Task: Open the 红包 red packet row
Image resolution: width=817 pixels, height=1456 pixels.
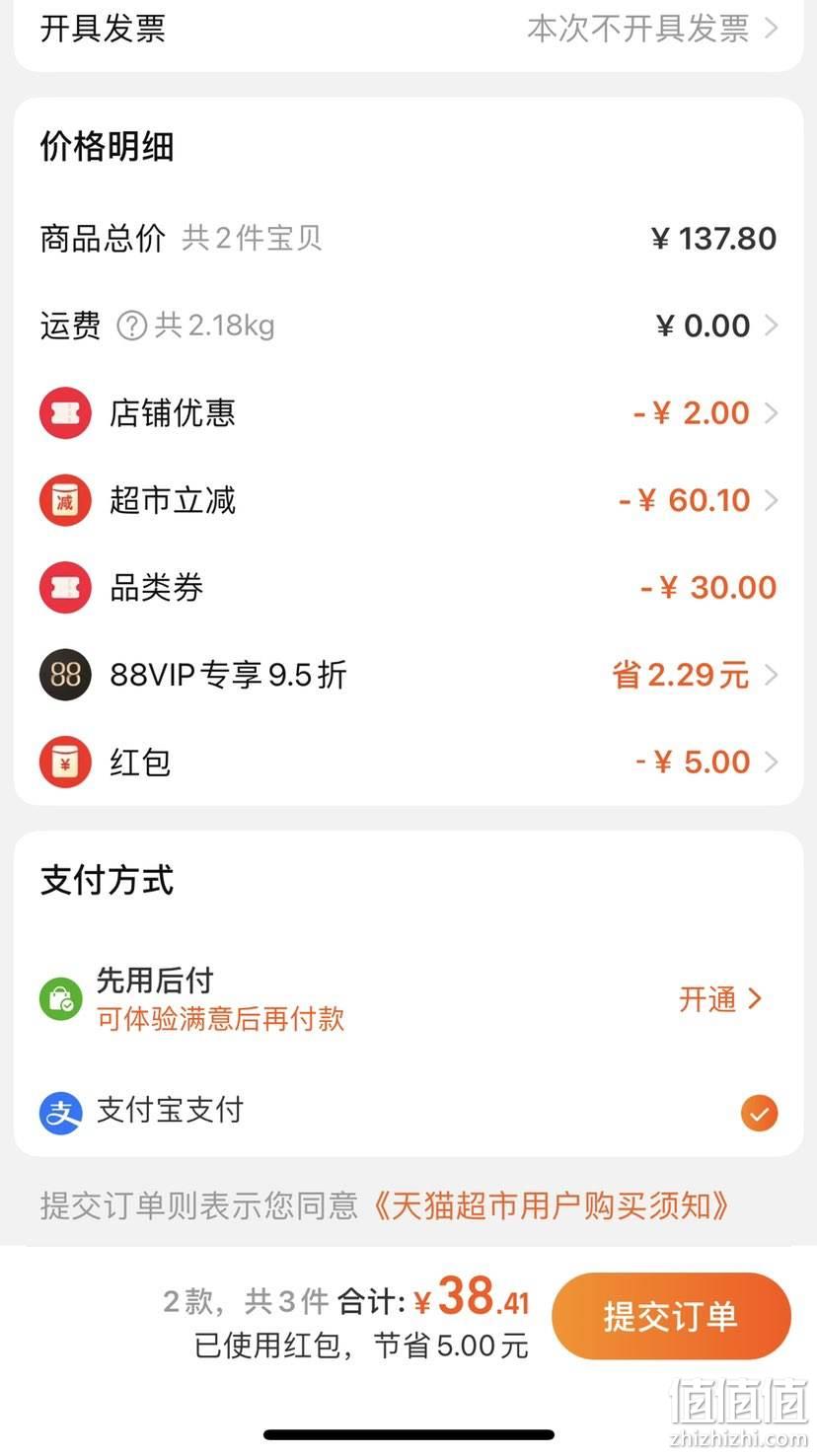Action: coord(408,763)
